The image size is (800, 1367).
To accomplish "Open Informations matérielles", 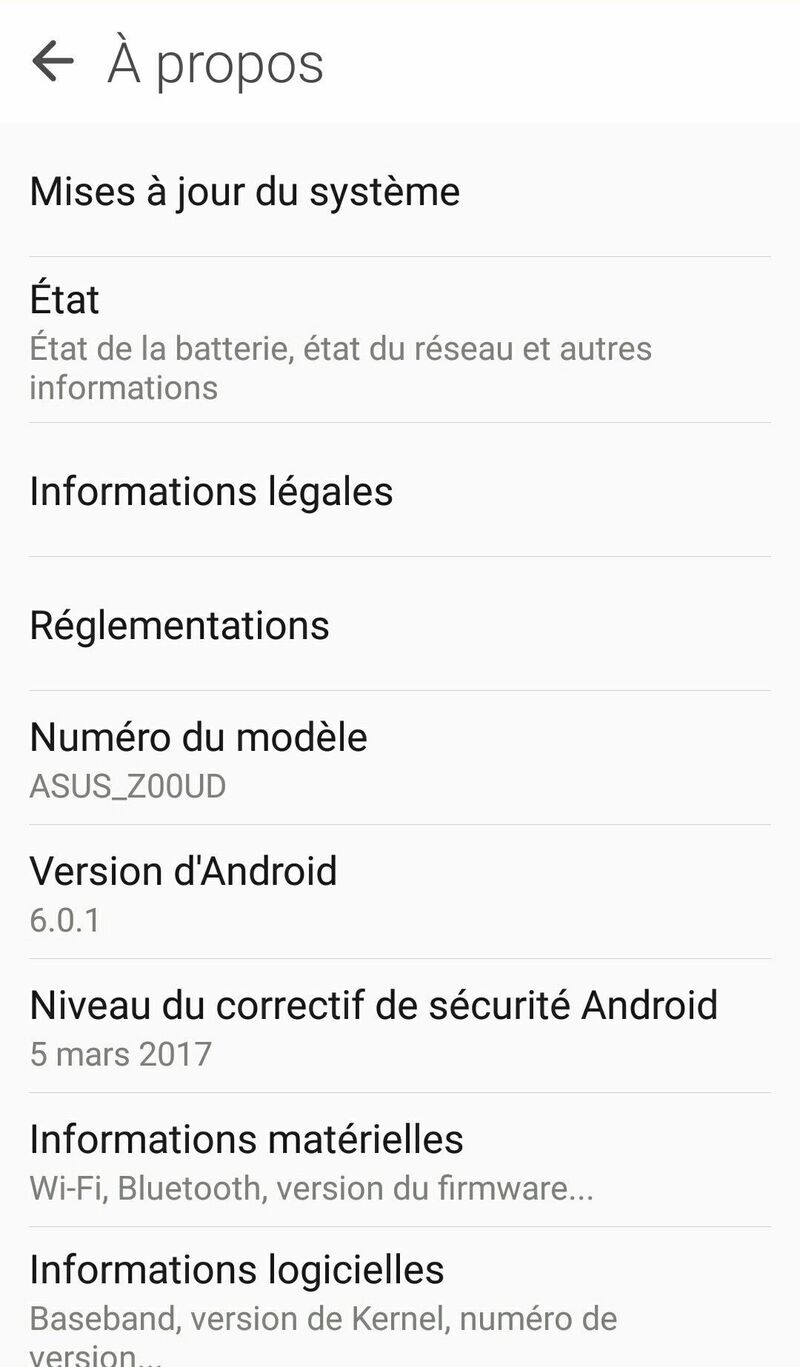I will coord(400,1160).
